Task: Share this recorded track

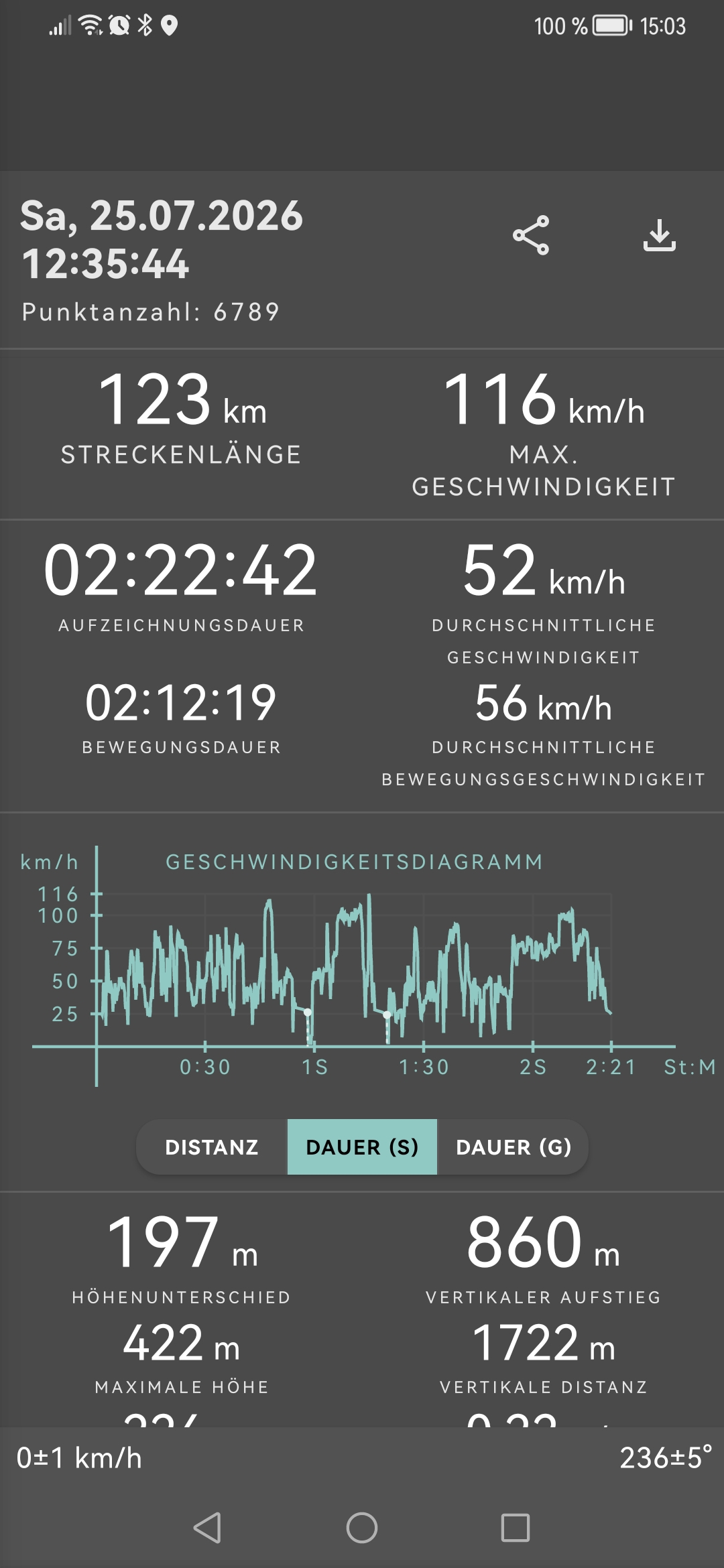Action: [x=531, y=235]
